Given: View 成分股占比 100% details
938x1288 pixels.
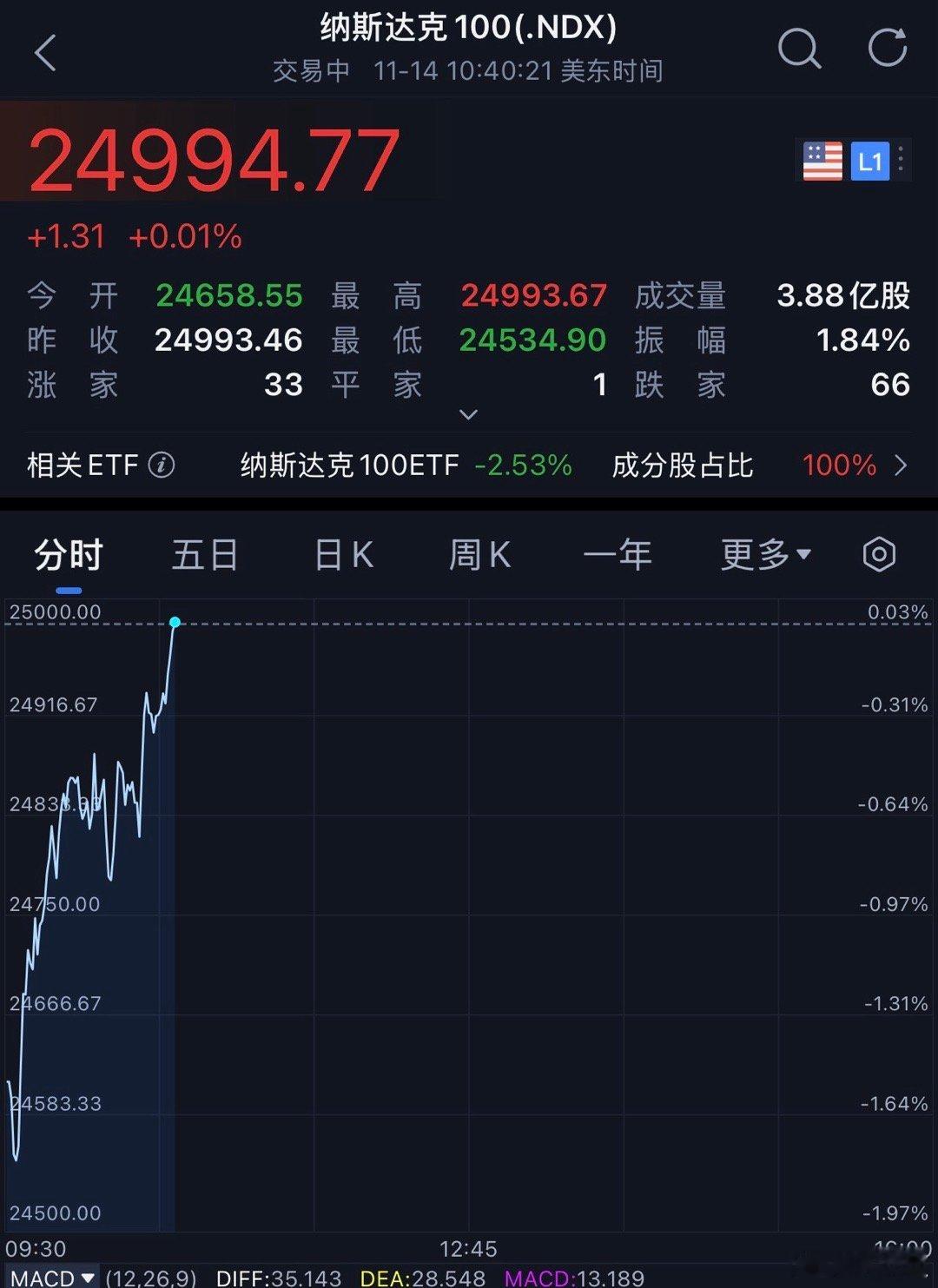Looking at the screenshot, I should click(x=756, y=466).
